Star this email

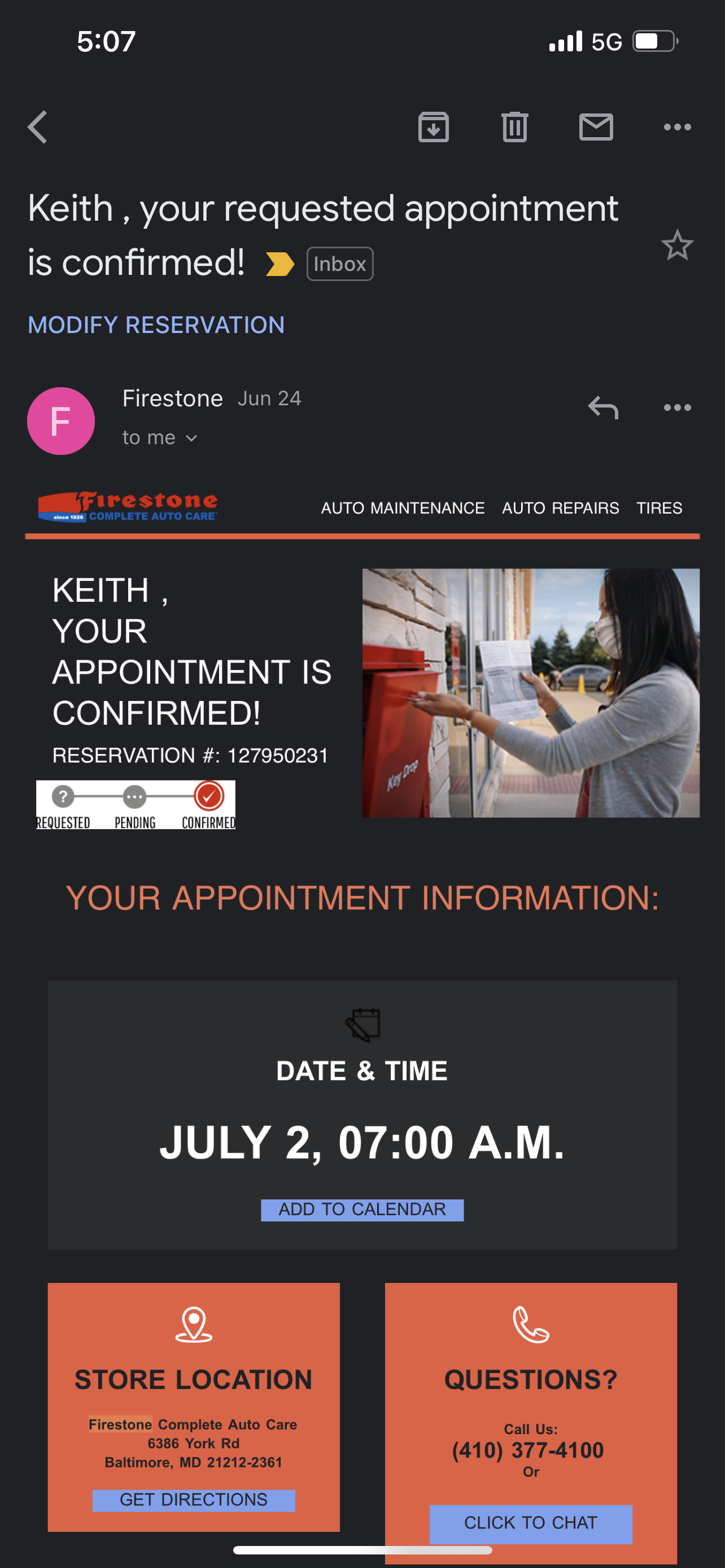pos(677,246)
